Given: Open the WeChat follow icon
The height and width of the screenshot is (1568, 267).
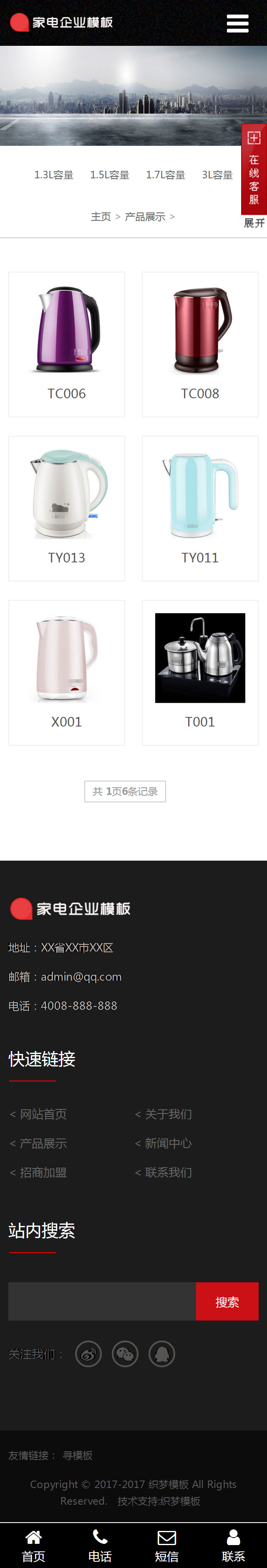Looking at the screenshot, I should coord(125,1354).
